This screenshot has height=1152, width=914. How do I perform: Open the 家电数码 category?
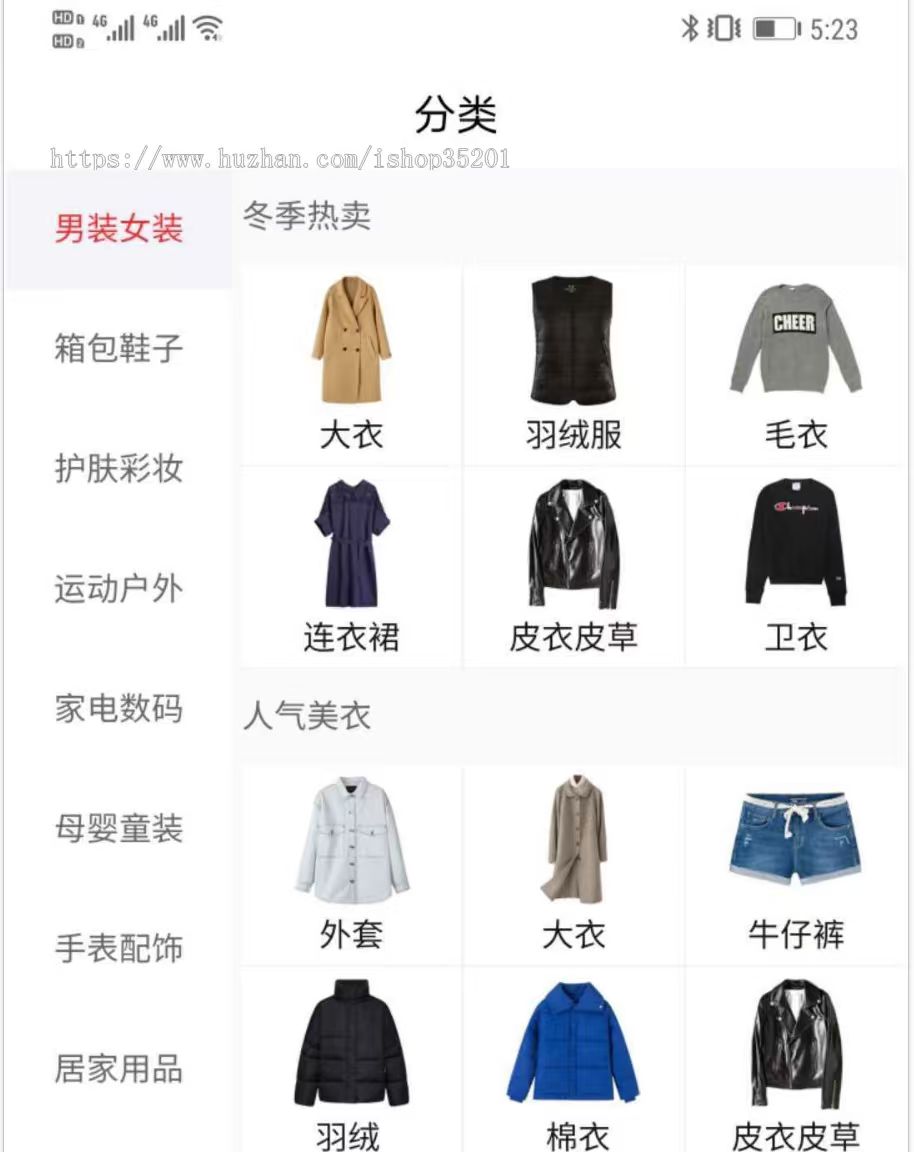pos(118,710)
